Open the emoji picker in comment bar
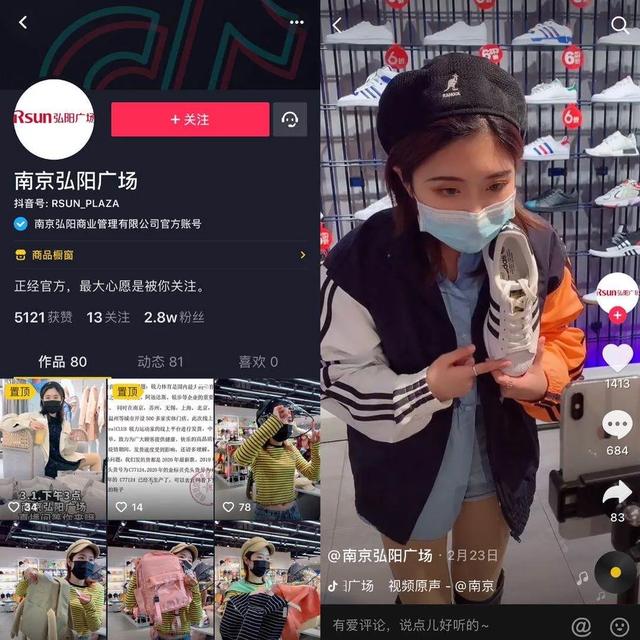This screenshot has height=640, width=640. click(619, 626)
